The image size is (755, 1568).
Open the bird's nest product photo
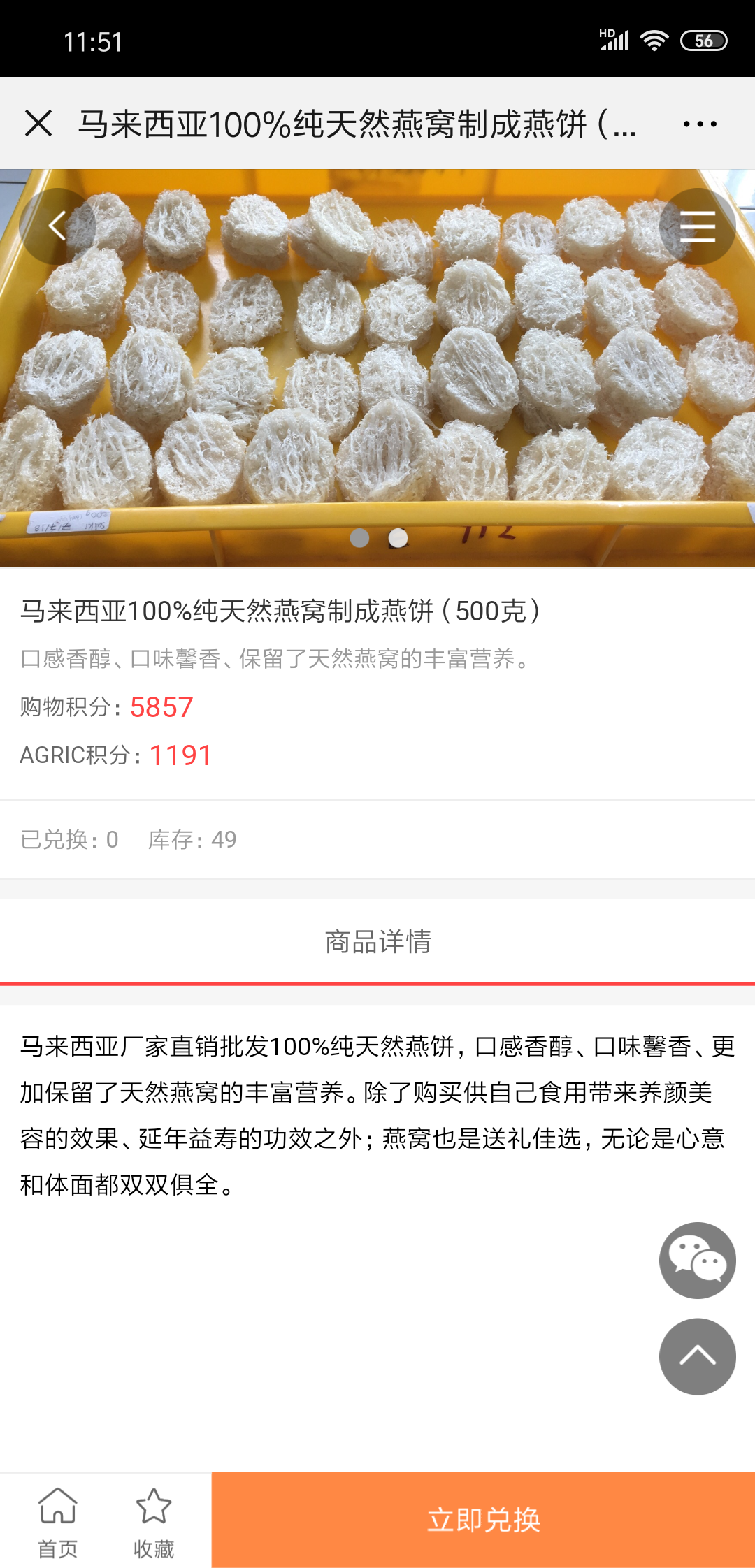pyautogui.click(x=377, y=363)
